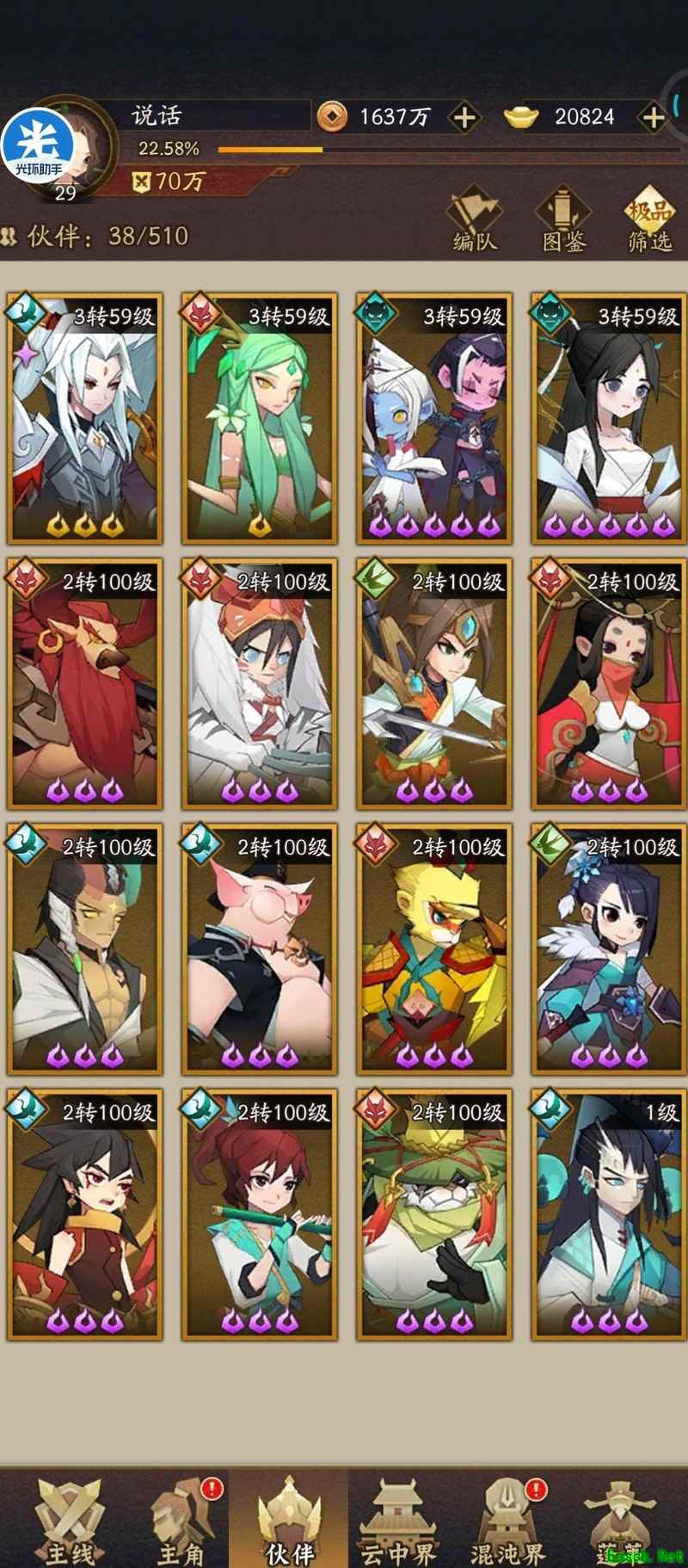Open the red-veiled lady partner card
This screenshot has height=1568, width=688.
pos(609,684)
